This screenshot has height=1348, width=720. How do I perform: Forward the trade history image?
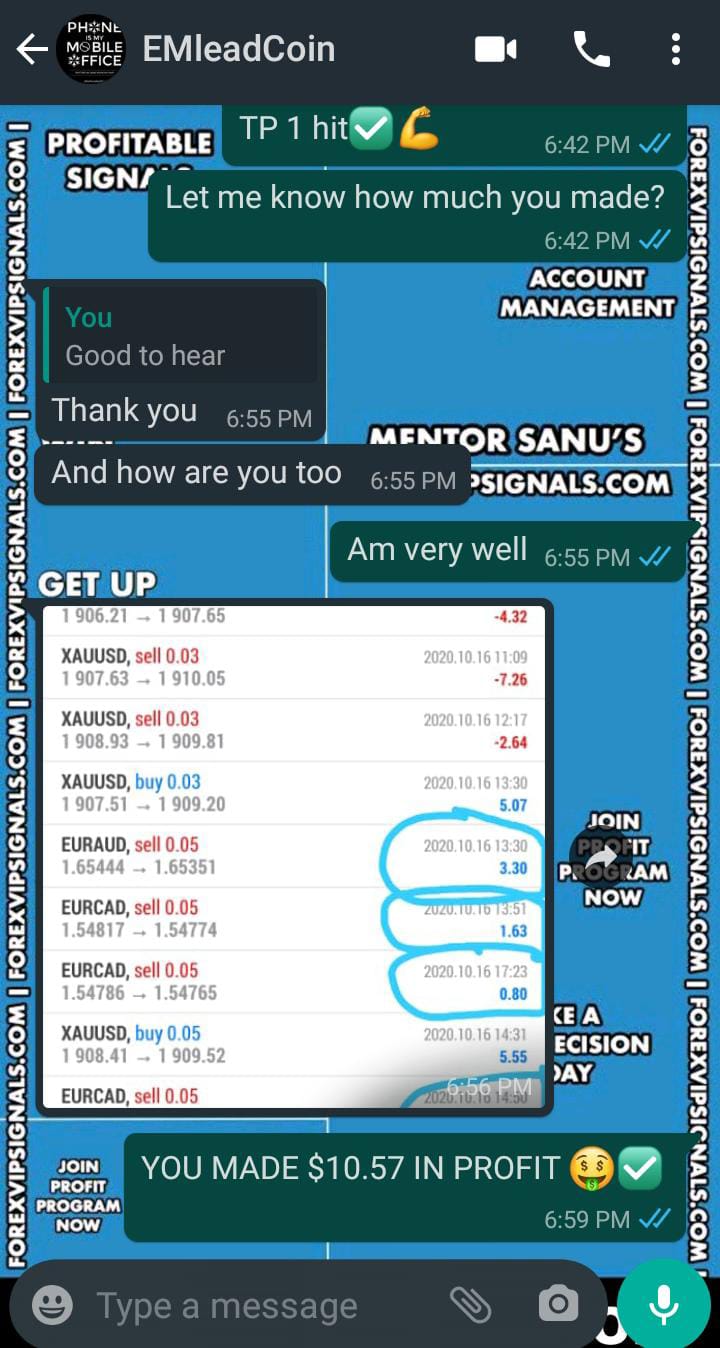[600, 856]
